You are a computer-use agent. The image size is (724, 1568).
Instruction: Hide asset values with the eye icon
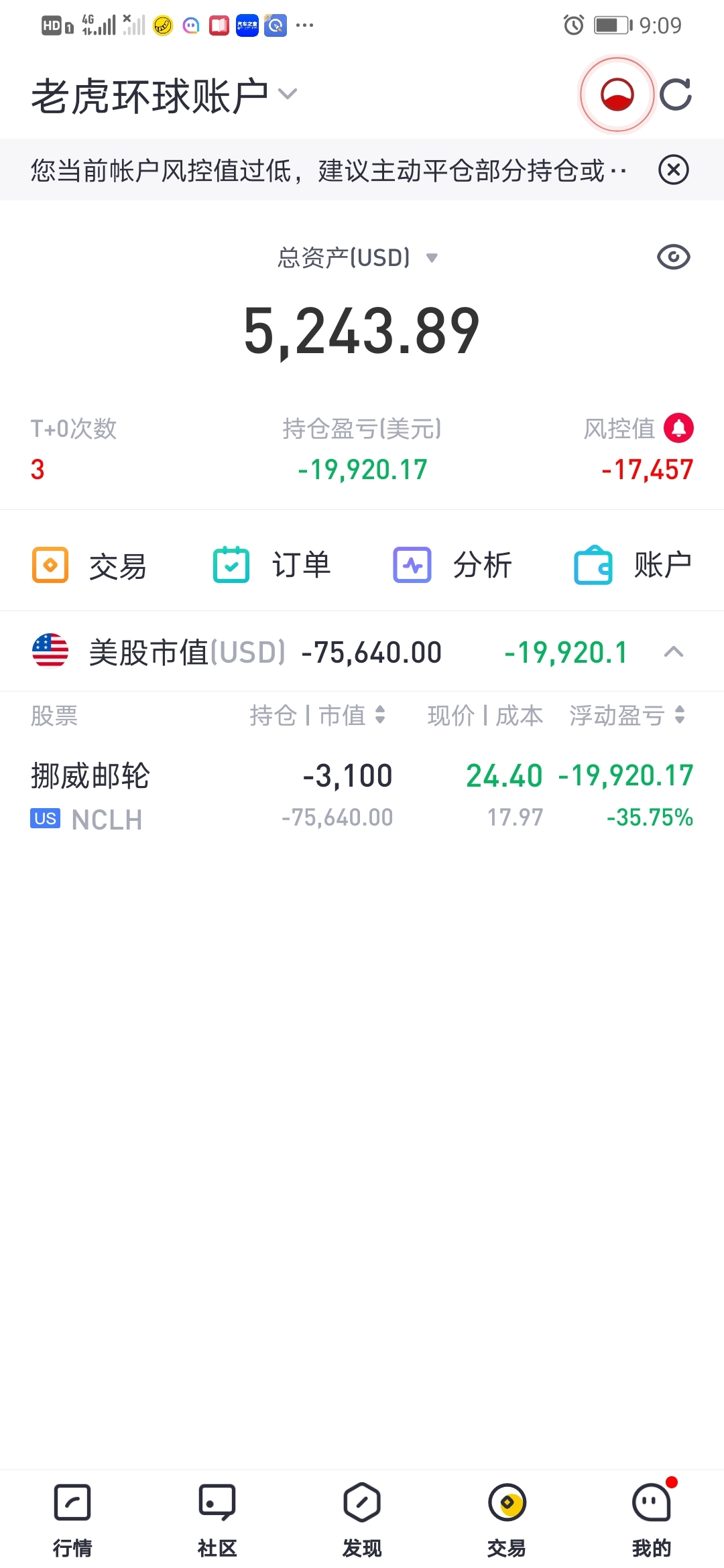pos(673,257)
